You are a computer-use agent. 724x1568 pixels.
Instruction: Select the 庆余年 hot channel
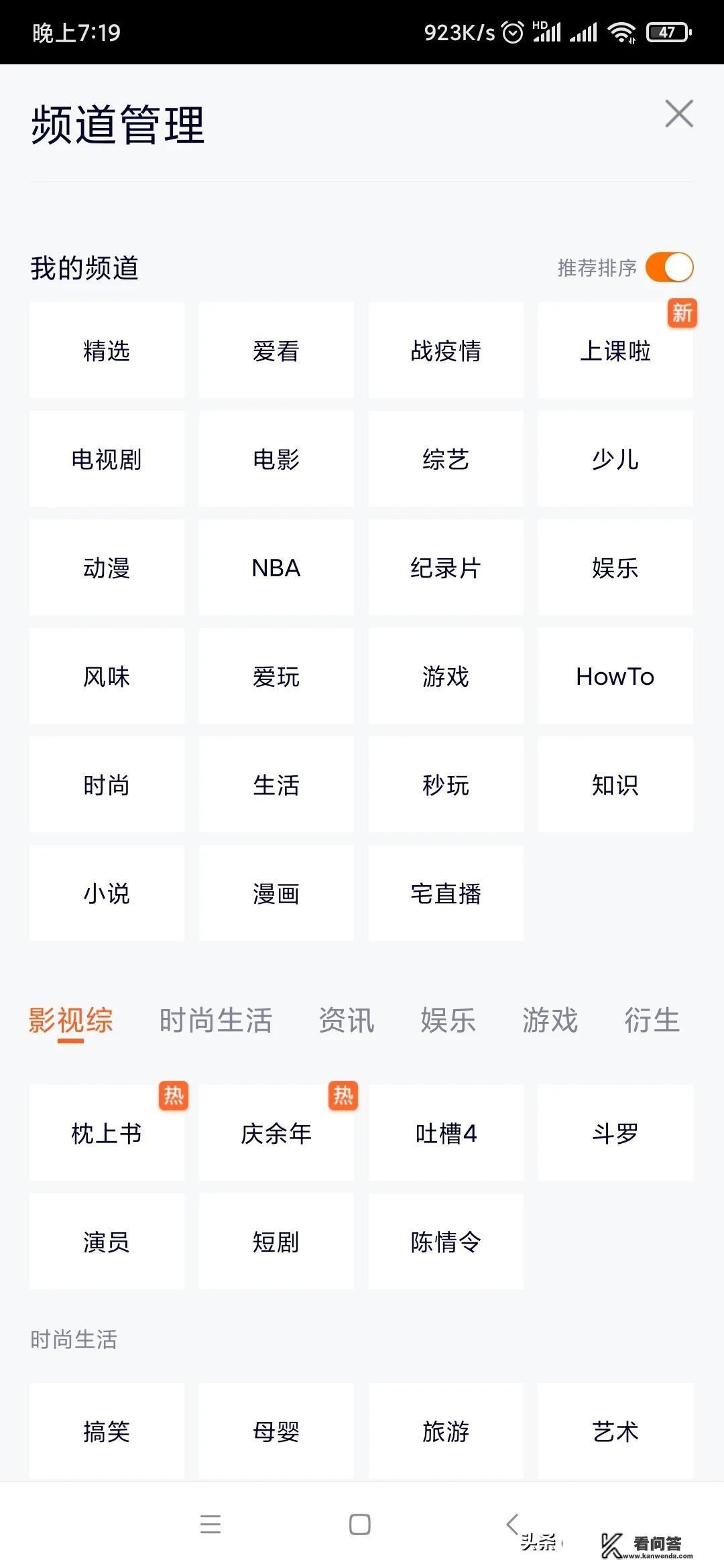276,1133
